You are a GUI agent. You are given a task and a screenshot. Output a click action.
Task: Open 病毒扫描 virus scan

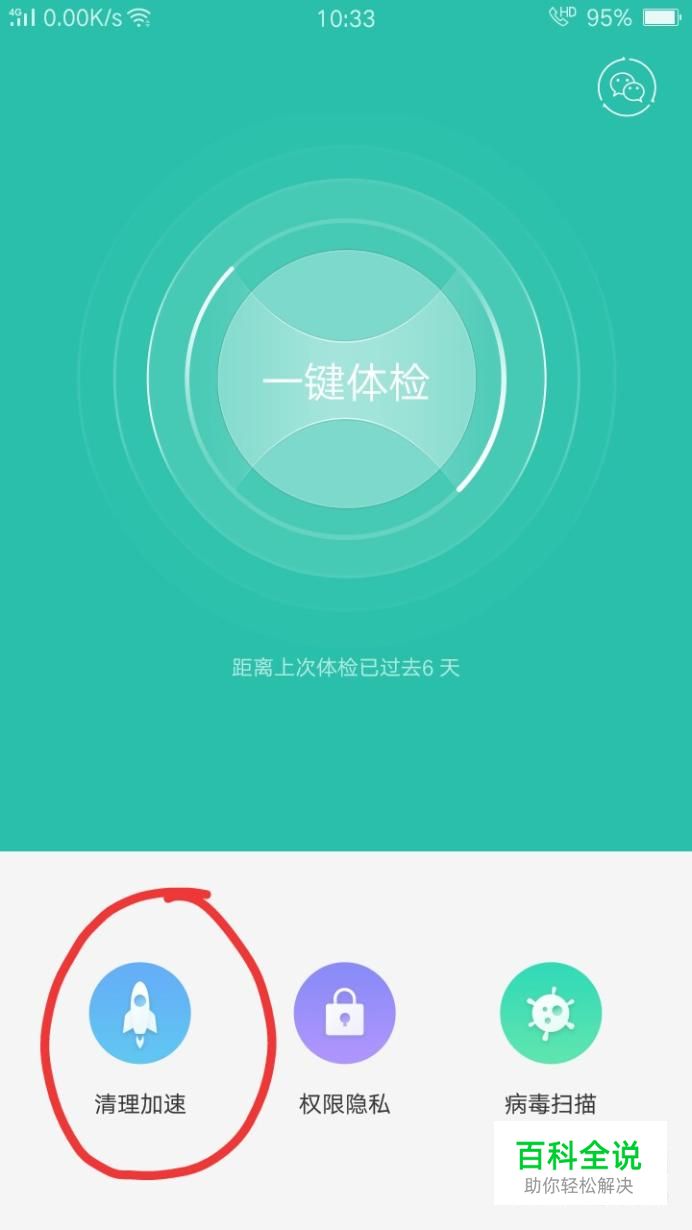click(550, 1014)
